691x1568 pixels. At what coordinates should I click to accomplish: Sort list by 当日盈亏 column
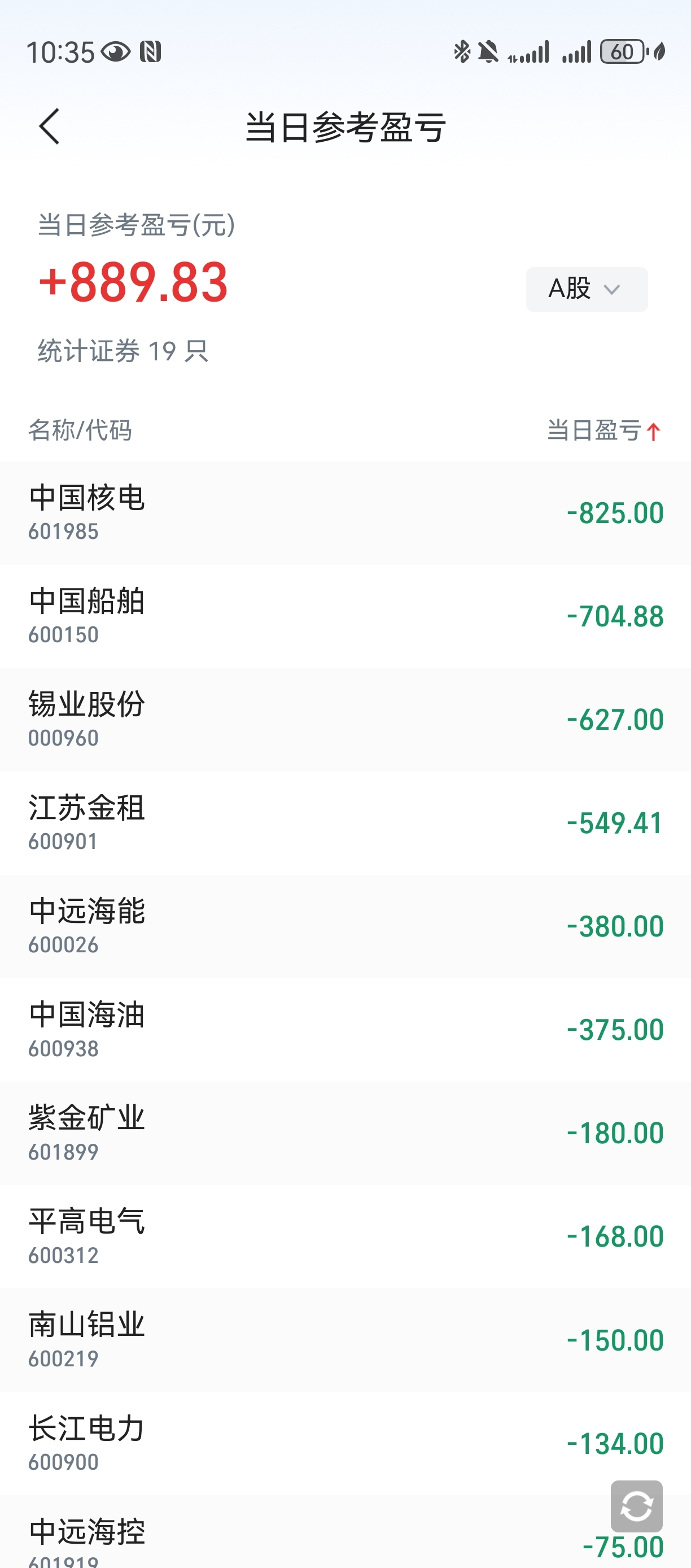coord(603,430)
